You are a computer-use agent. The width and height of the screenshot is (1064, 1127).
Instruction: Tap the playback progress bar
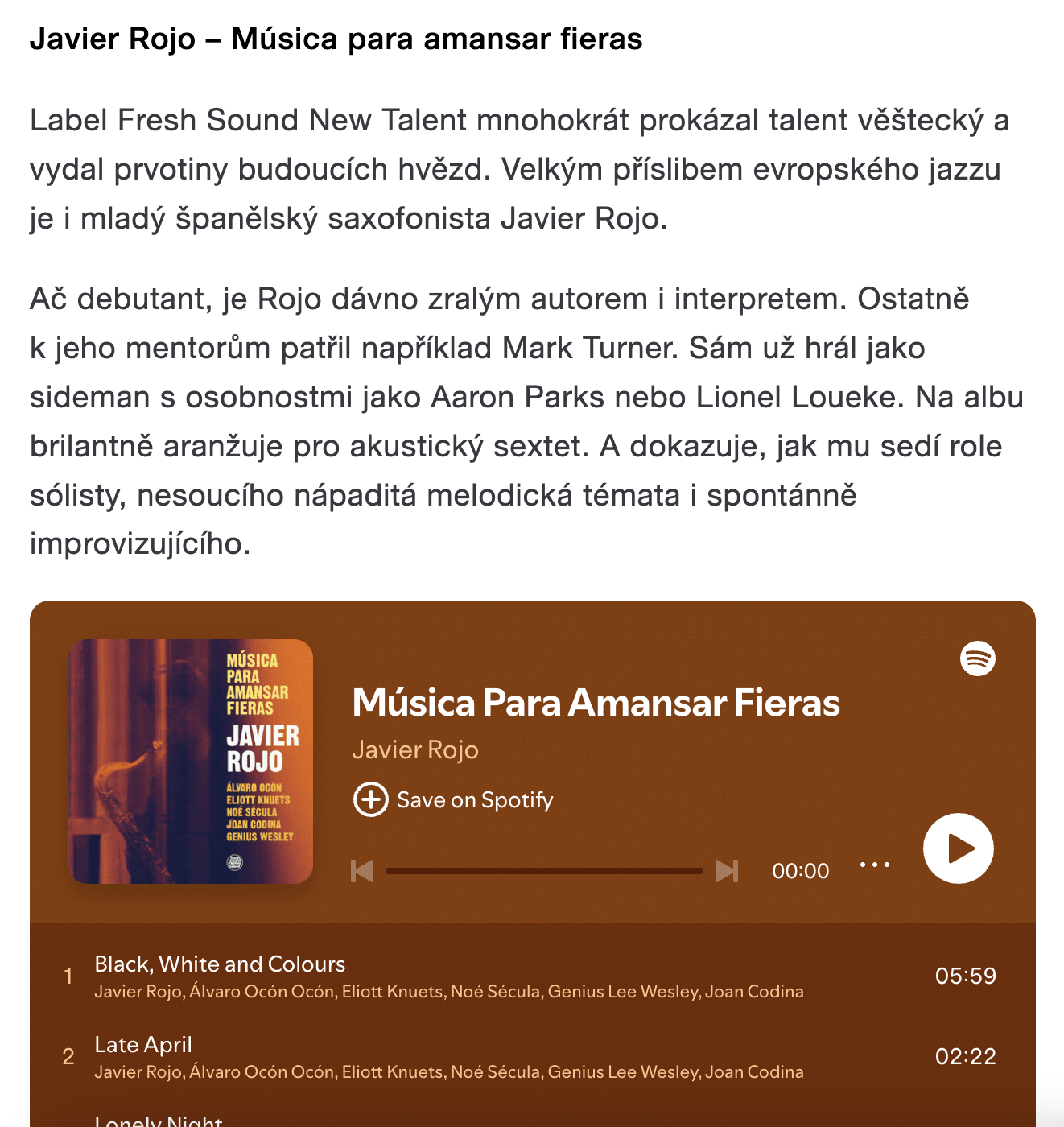pos(544,870)
